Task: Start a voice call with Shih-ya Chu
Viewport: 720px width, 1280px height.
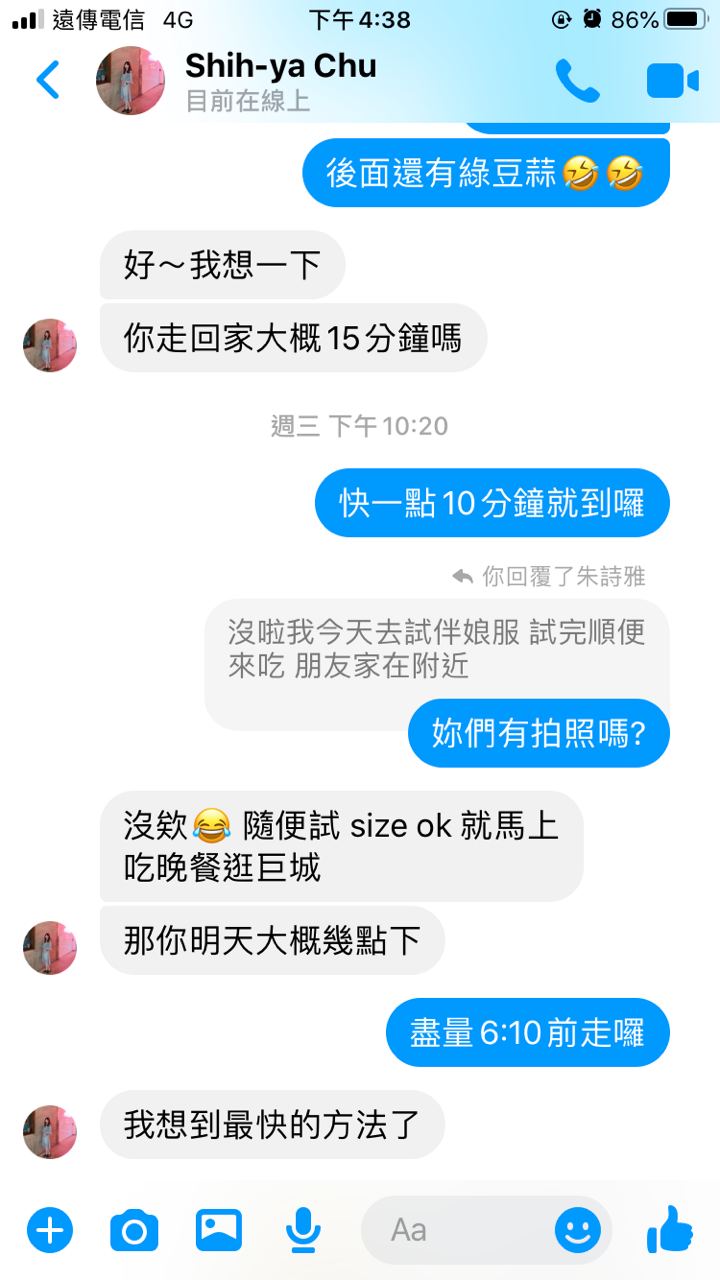Action: pos(577,80)
